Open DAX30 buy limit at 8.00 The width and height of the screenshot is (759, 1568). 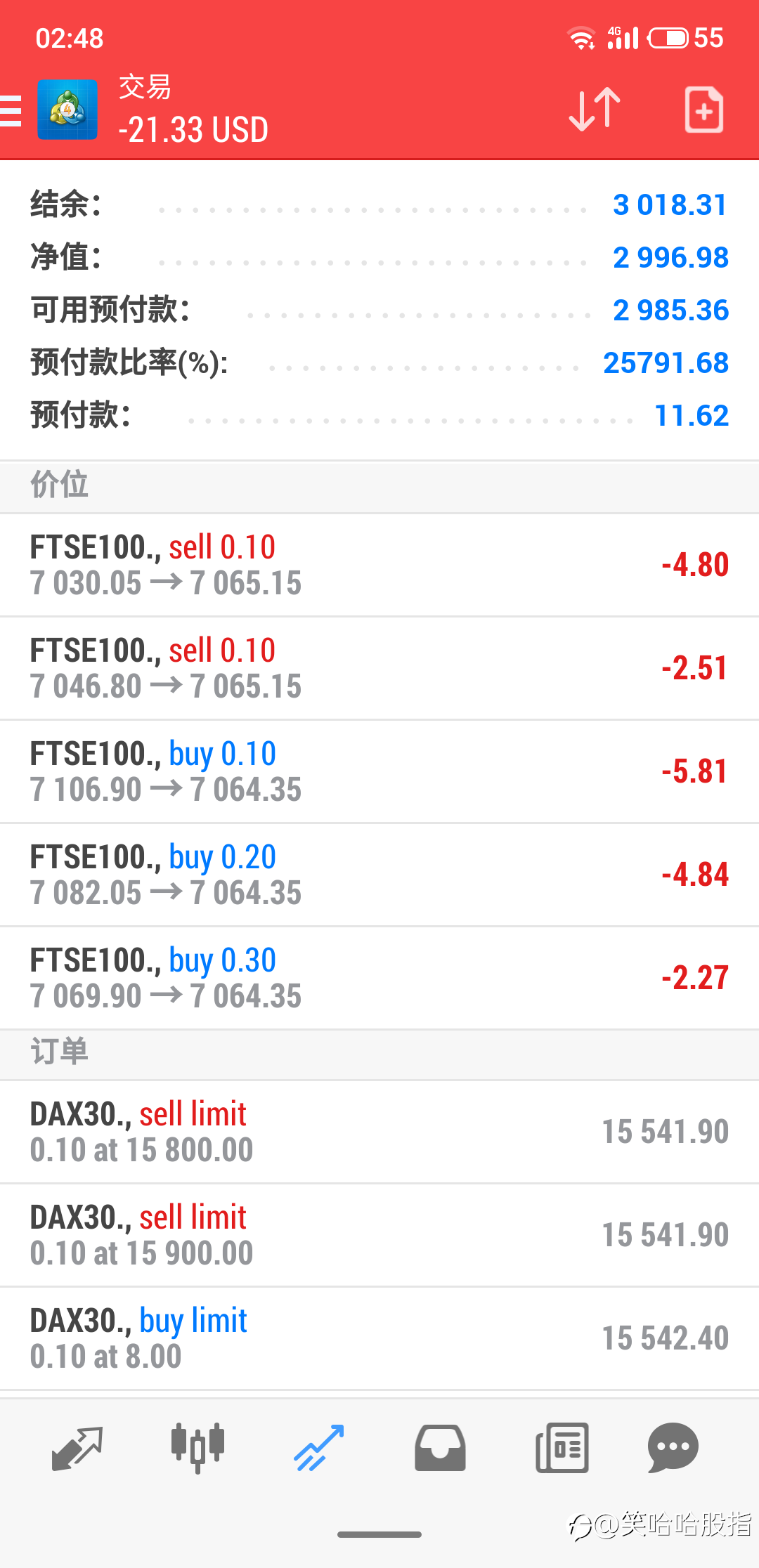[379, 1339]
